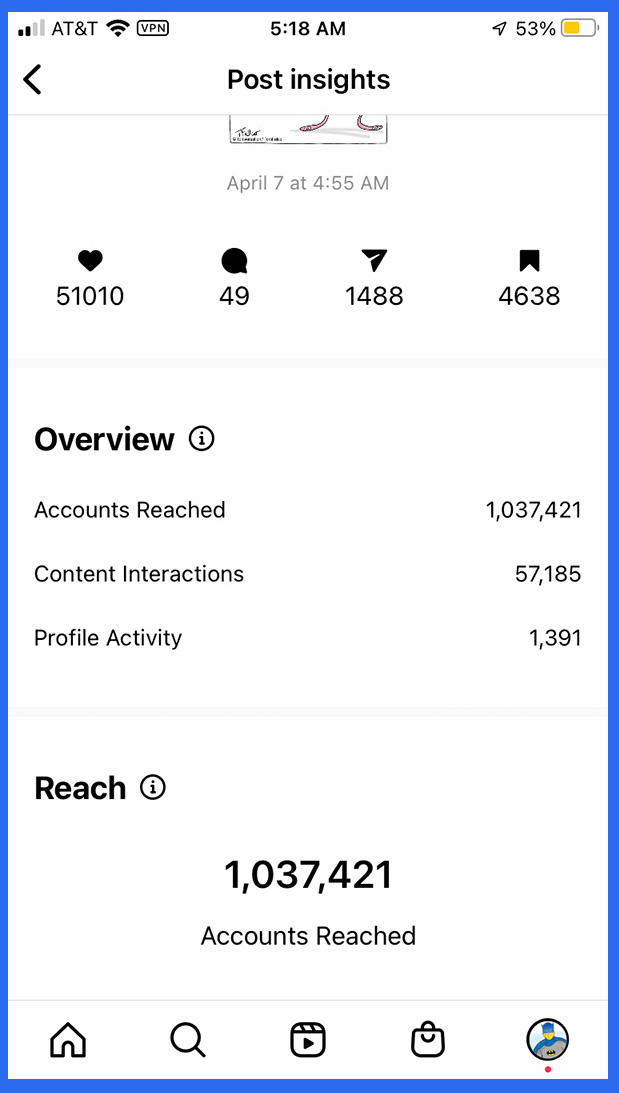This screenshot has height=1093, width=619.
Task: Open the info icon next to Reach
Action: [153, 787]
